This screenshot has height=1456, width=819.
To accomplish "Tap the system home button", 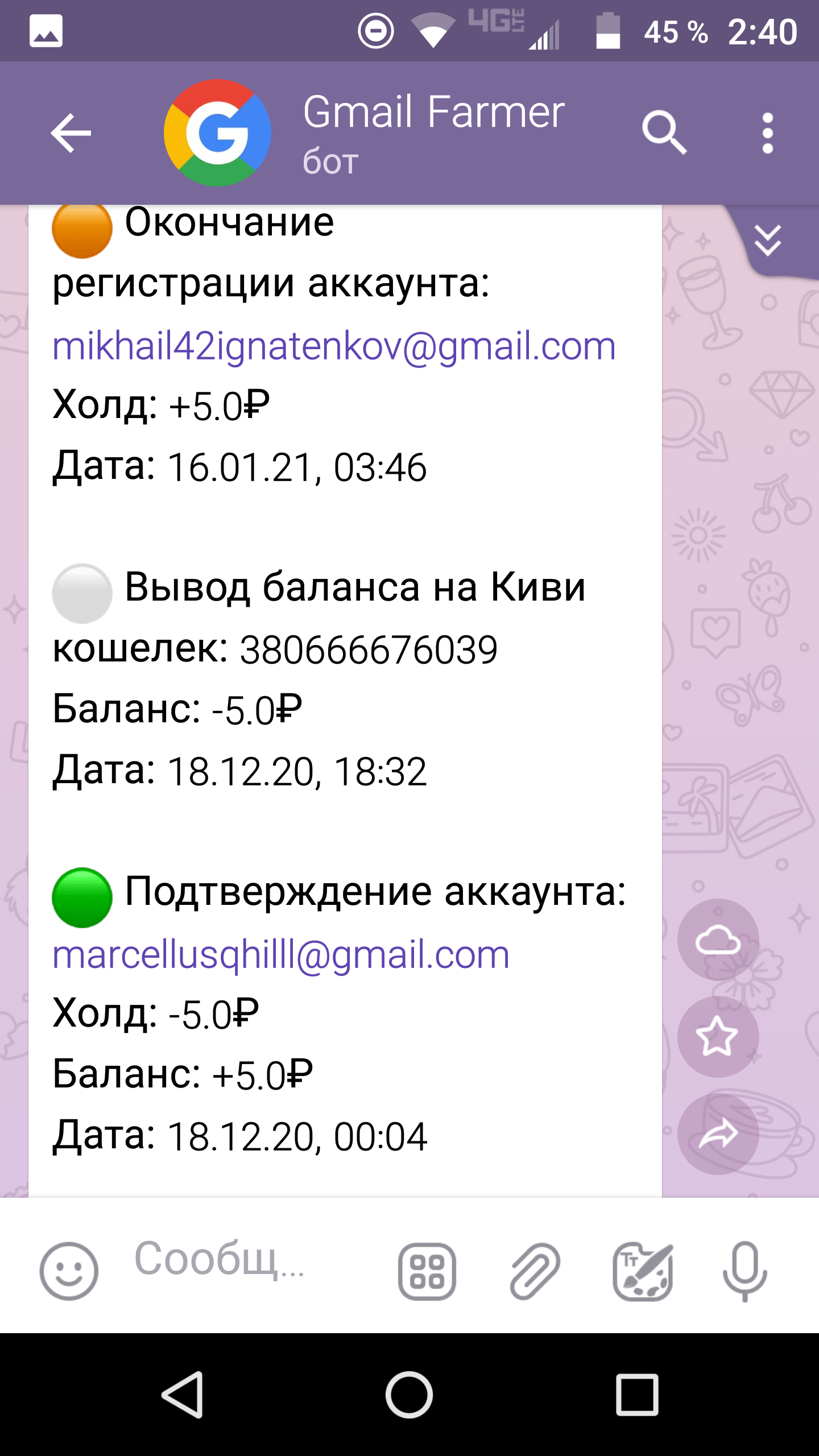I will coord(409,1395).
